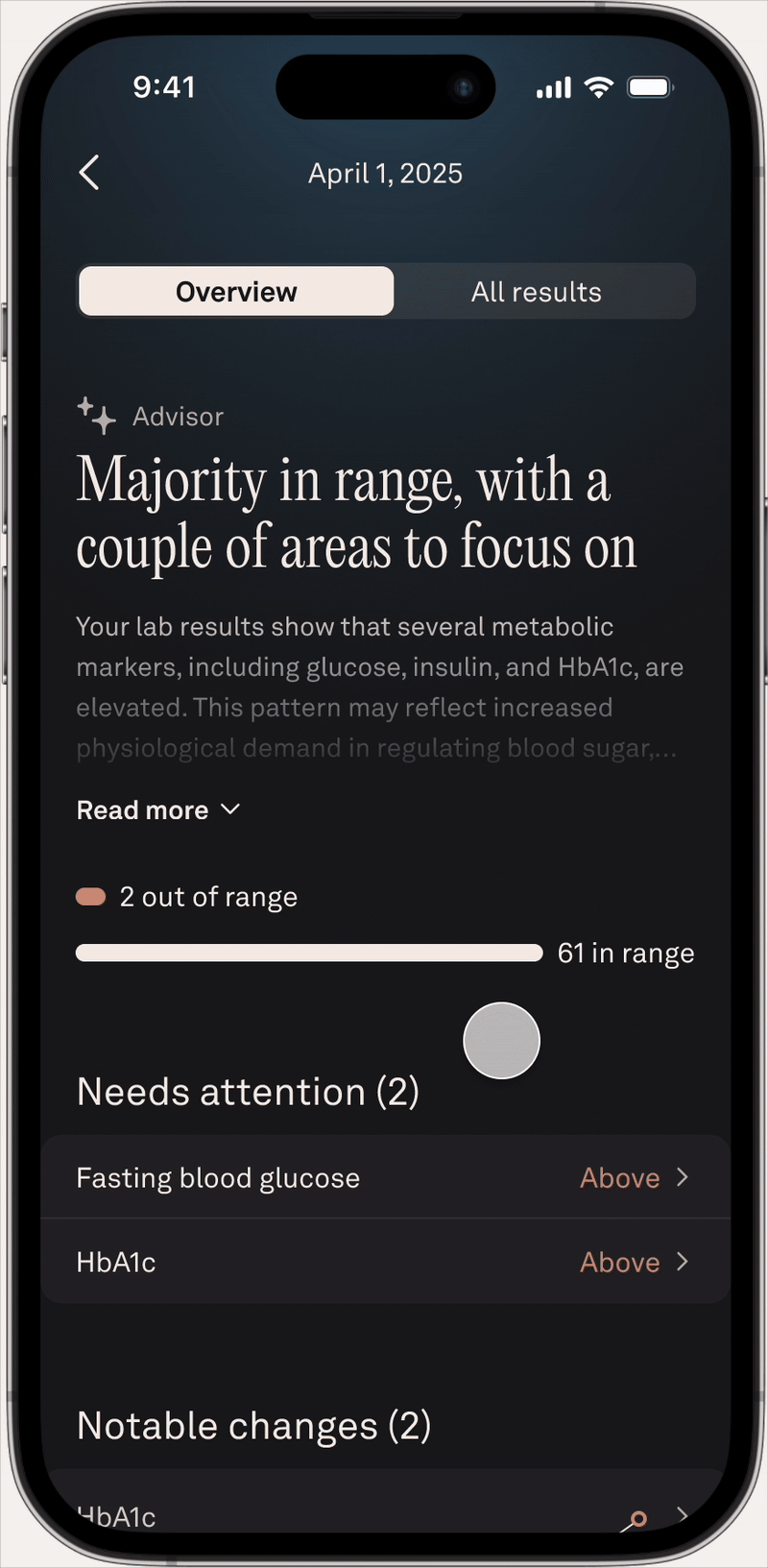Click the Advisor sparkle icon
Viewport: 768px width, 1568px height.
(x=95, y=416)
